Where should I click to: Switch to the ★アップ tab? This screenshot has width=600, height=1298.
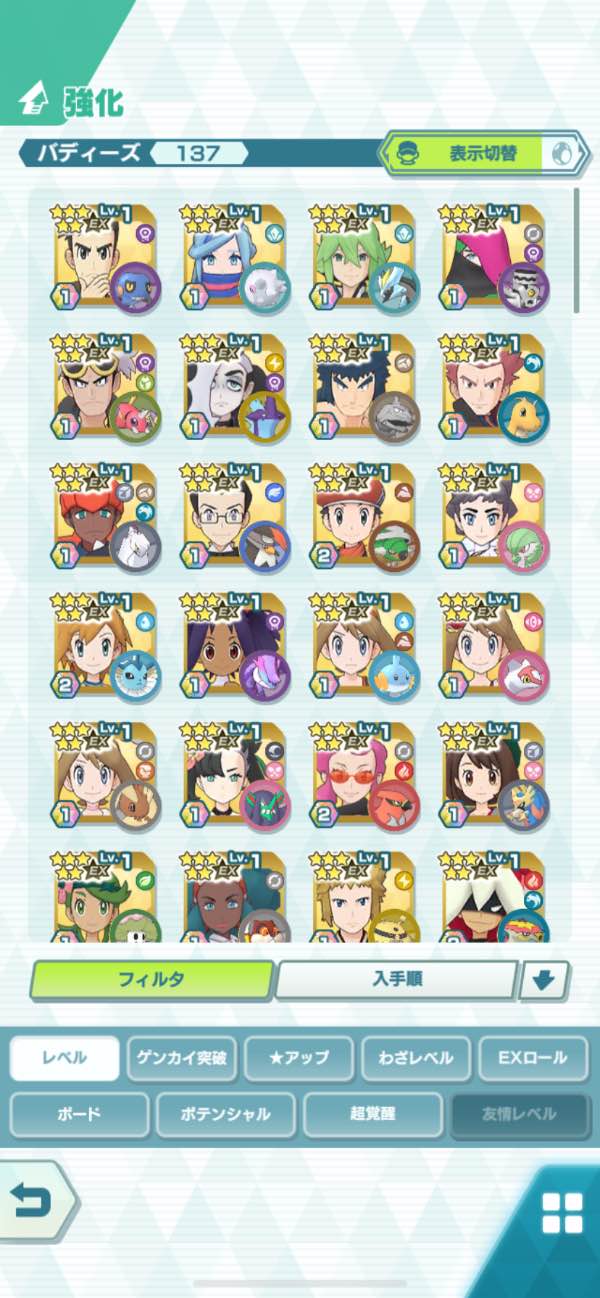[299, 1058]
